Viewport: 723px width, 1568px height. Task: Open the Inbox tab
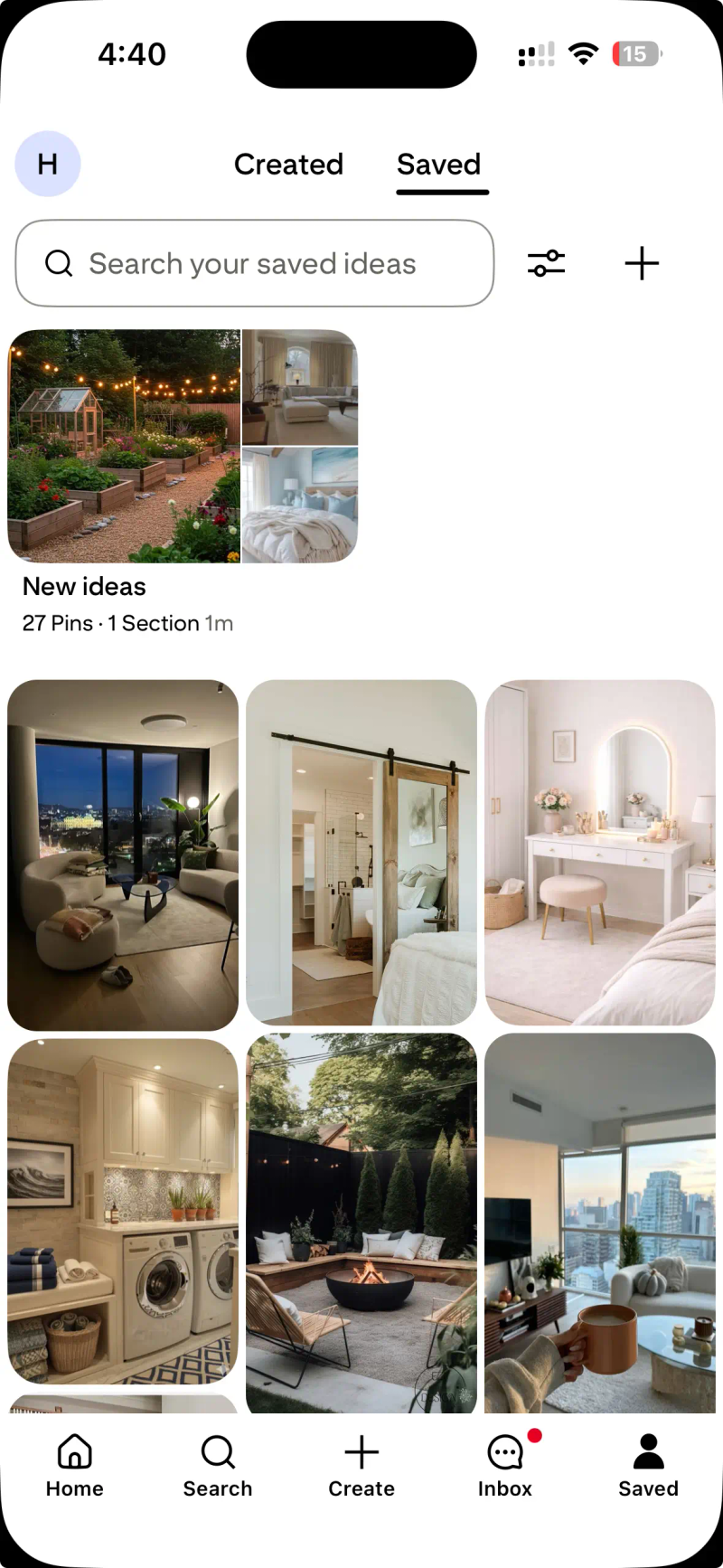tap(505, 1466)
